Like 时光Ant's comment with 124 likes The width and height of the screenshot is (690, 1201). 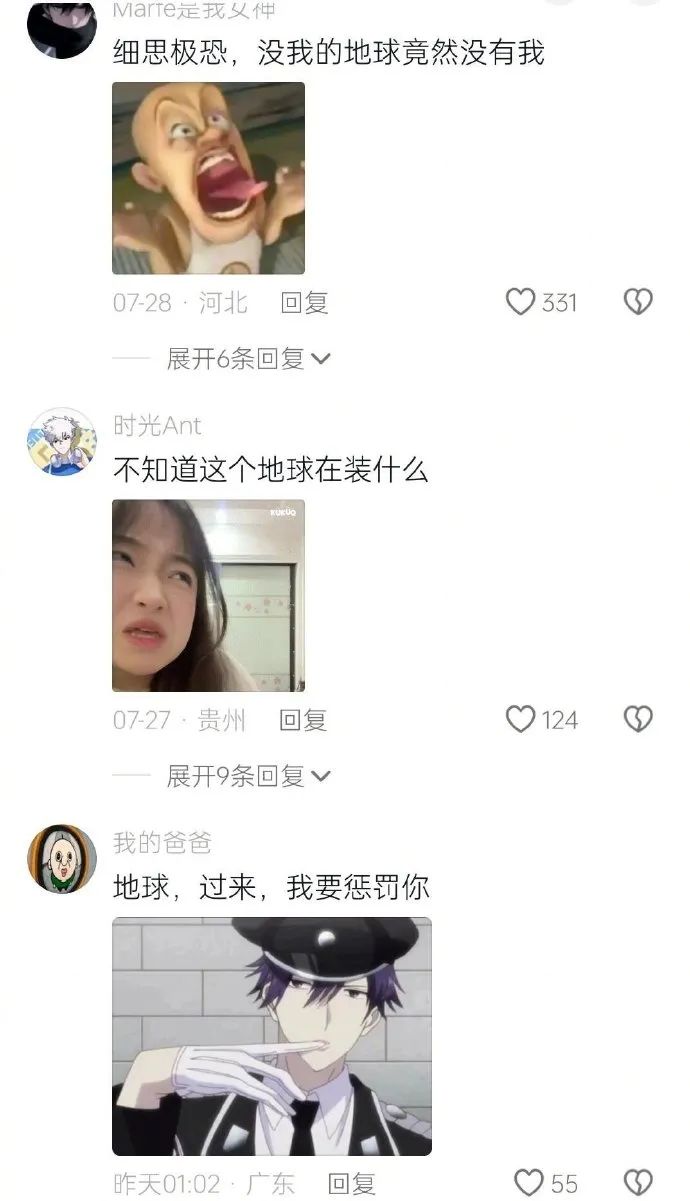click(521, 719)
